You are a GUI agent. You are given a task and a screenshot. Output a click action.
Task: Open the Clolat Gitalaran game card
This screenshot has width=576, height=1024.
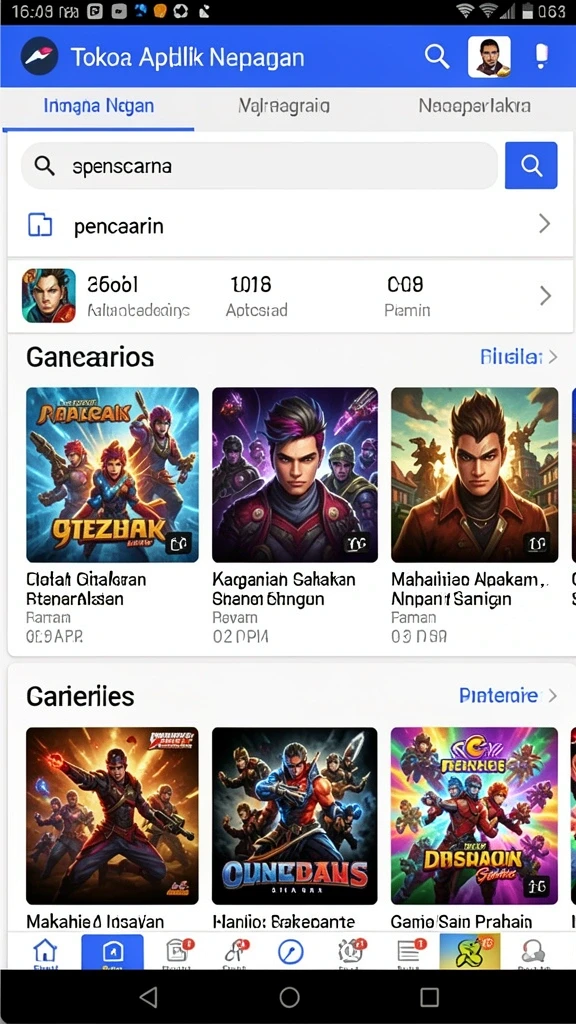coord(112,515)
